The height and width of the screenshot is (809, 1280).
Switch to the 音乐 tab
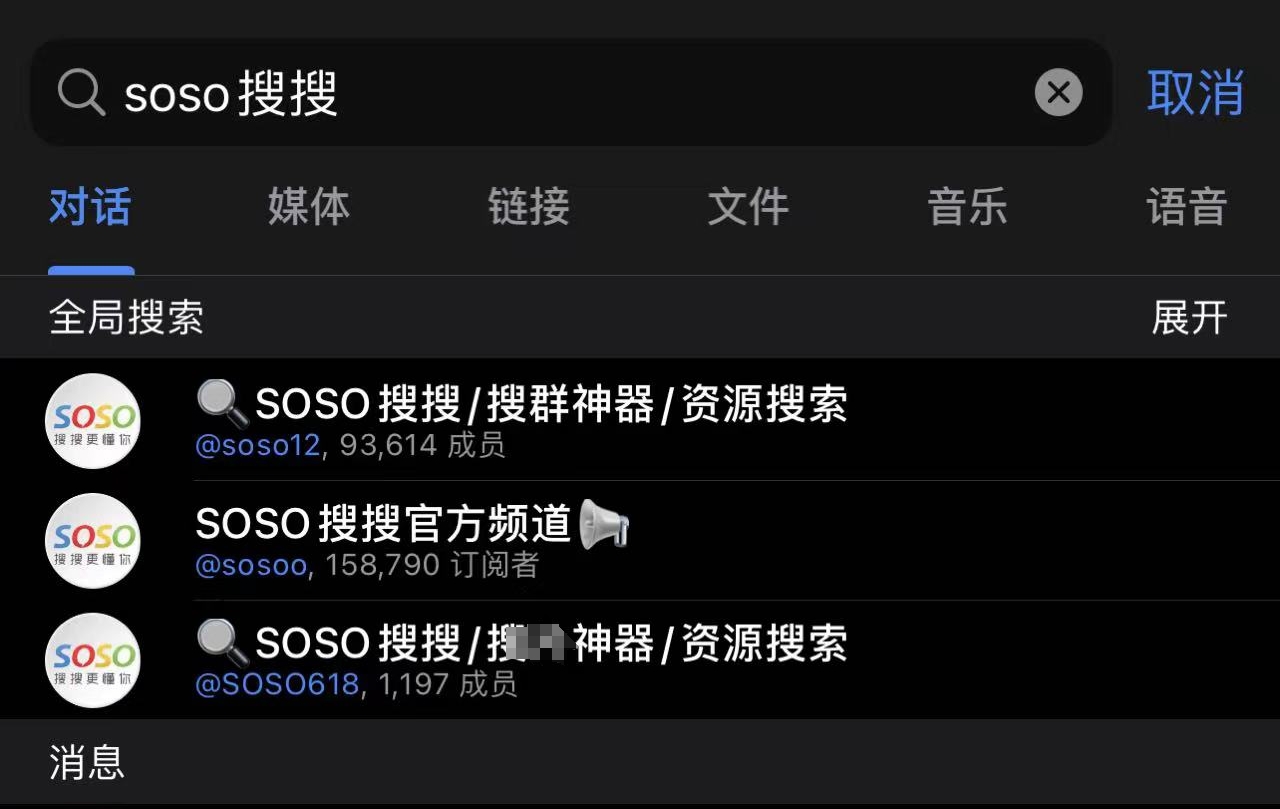click(x=967, y=207)
